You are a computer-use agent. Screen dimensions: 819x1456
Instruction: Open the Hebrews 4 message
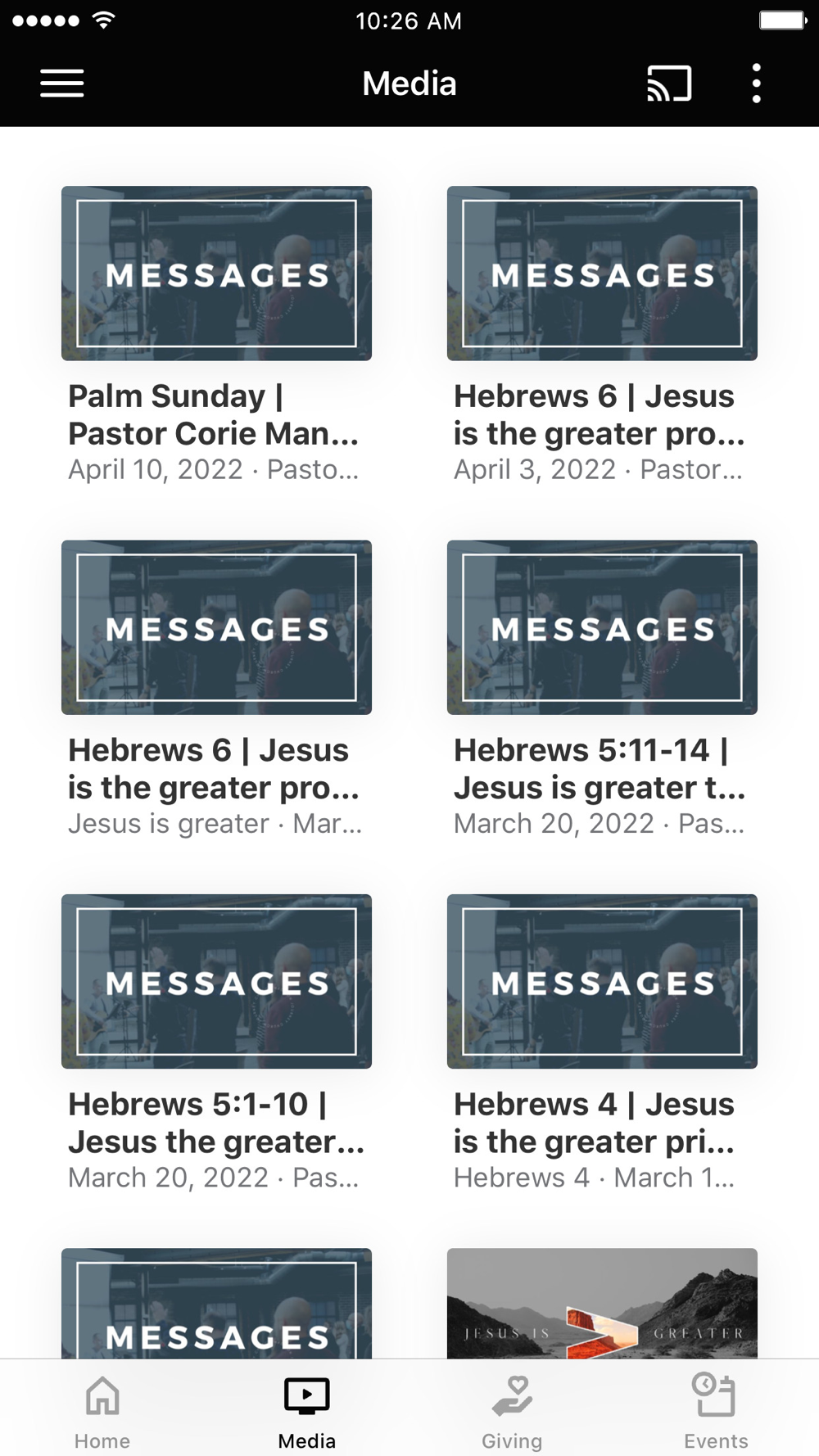pos(602,981)
